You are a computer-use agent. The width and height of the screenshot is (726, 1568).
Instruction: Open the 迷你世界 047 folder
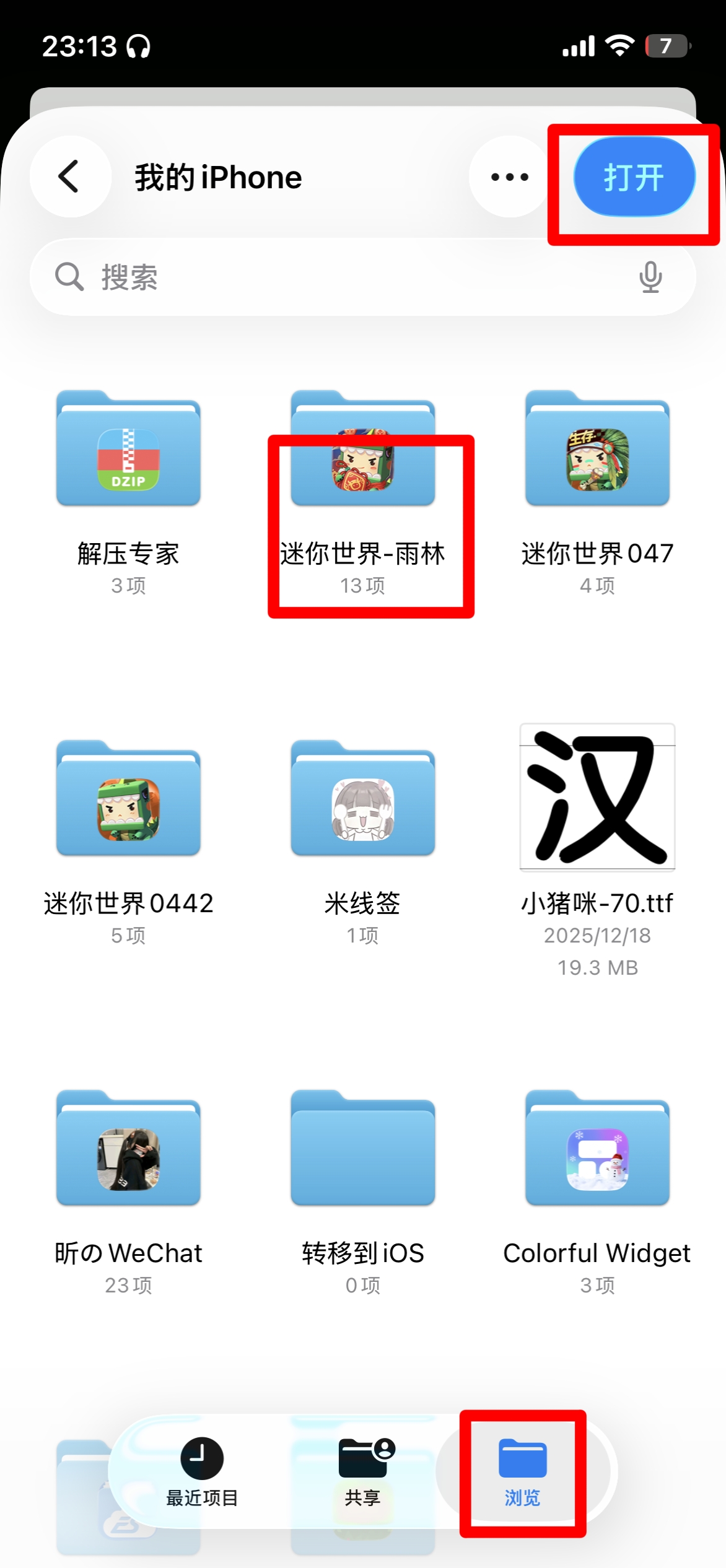pyautogui.click(x=597, y=450)
